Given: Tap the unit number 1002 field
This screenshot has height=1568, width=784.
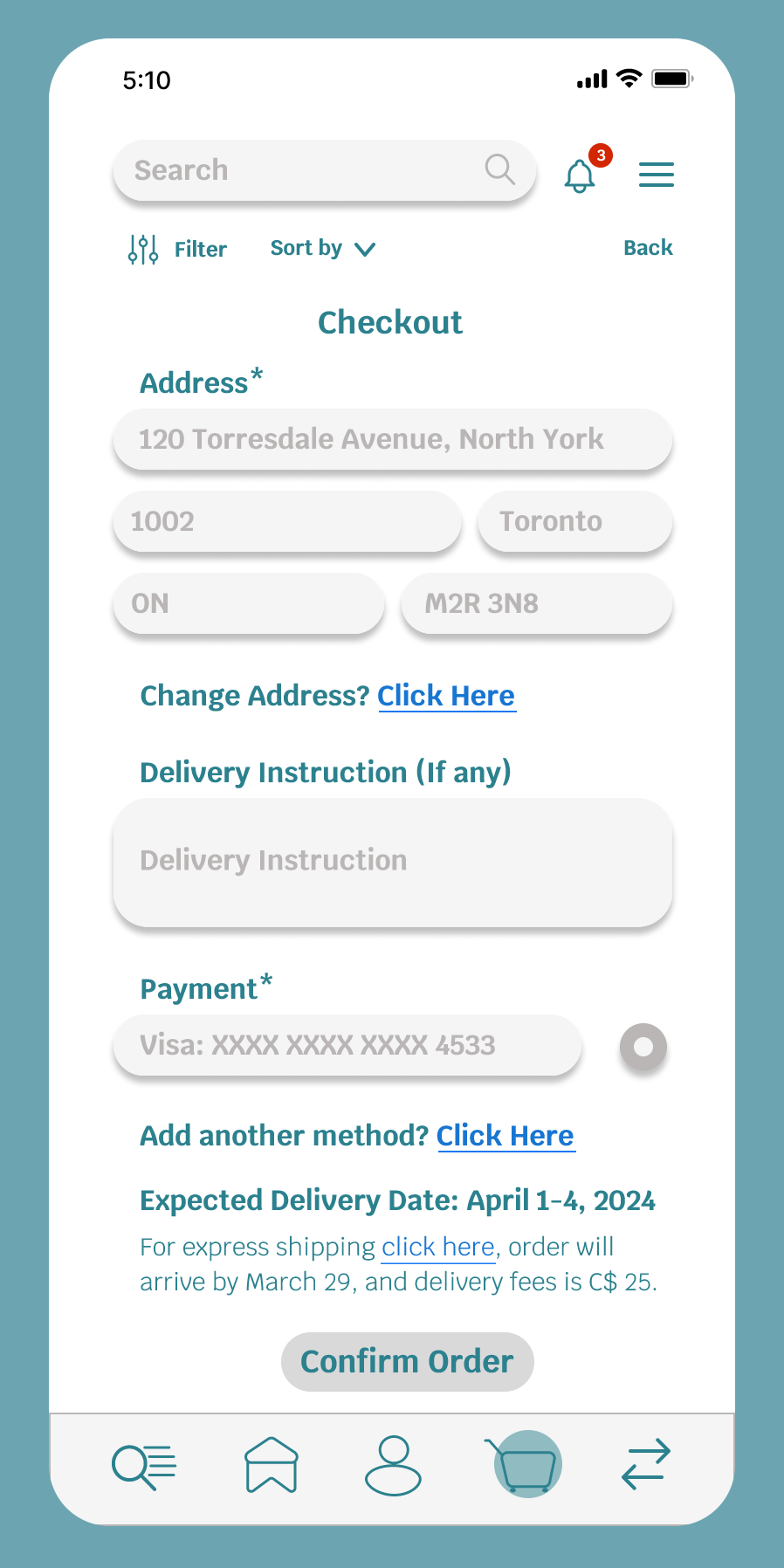Looking at the screenshot, I should tap(287, 521).
